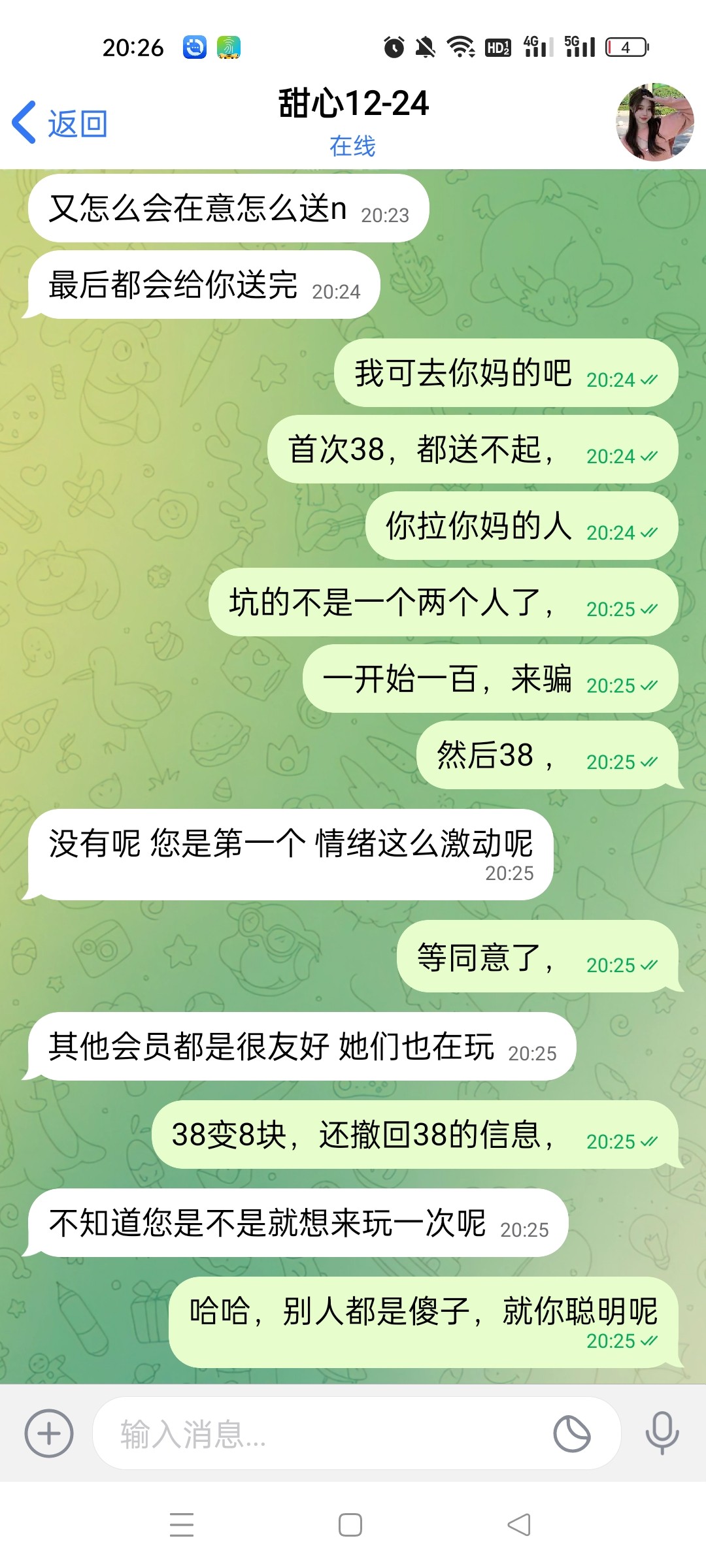Open the plus attachment menu
The image size is (706, 1568).
(x=49, y=1433)
